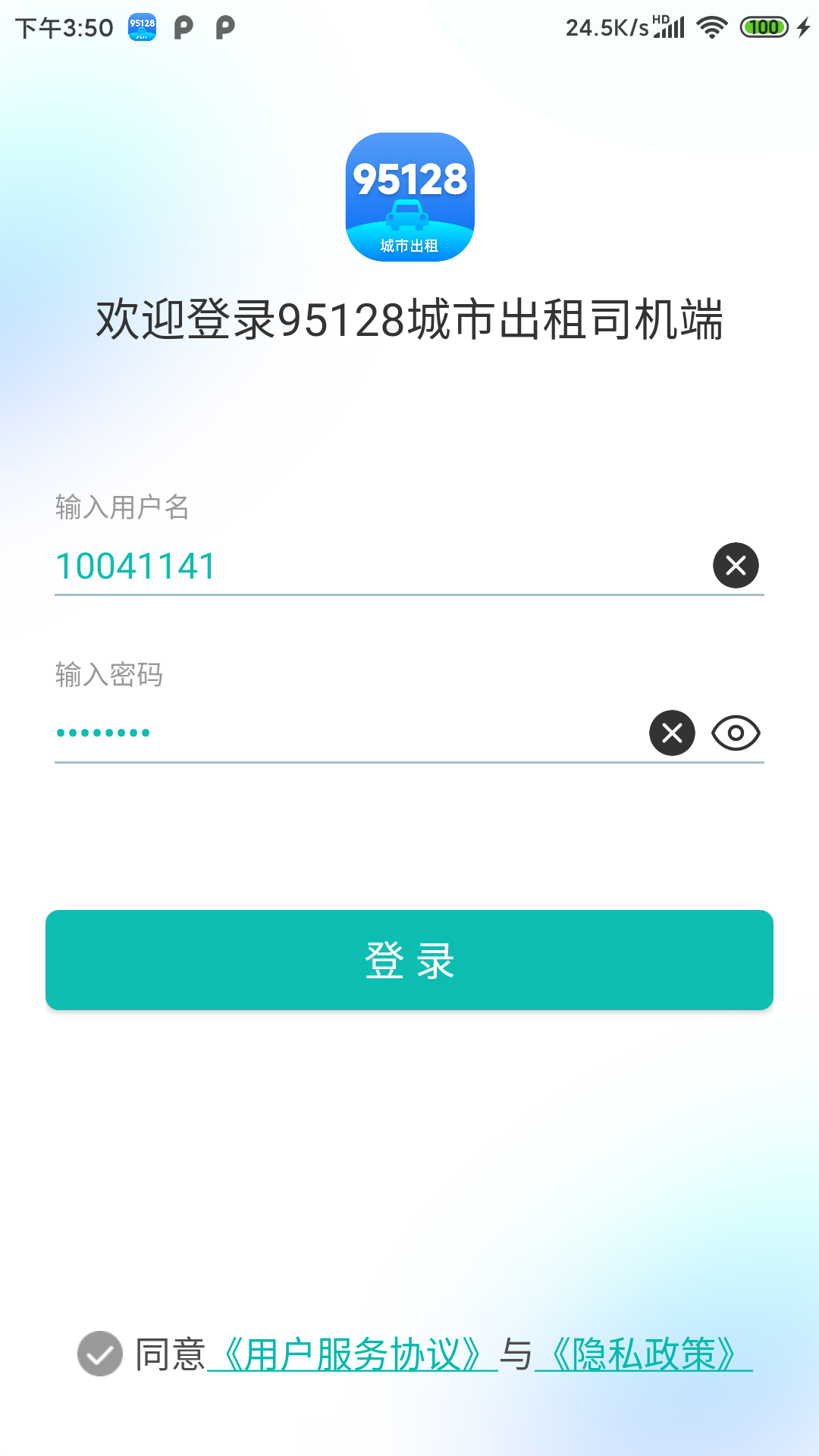Image resolution: width=819 pixels, height=1456 pixels.
Task: Tap the battery indicator showing 100
Action: click(764, 26)
